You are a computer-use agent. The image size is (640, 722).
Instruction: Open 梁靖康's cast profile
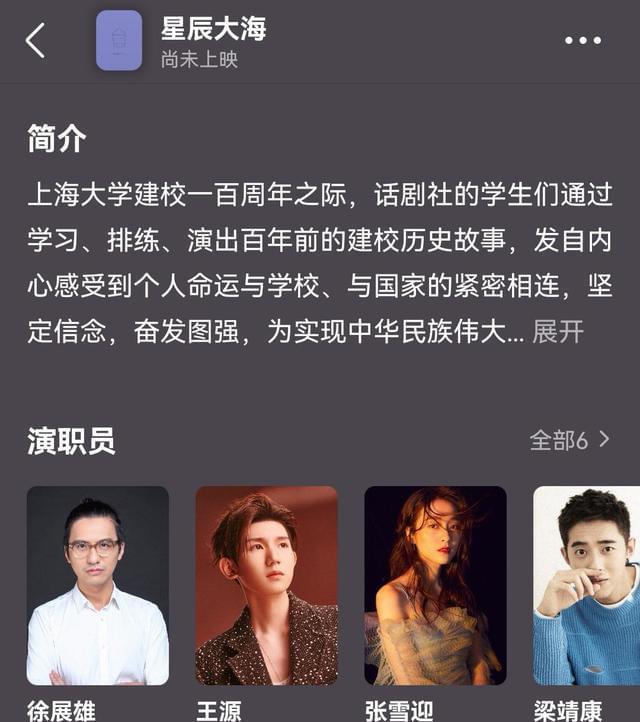point(587,585)
